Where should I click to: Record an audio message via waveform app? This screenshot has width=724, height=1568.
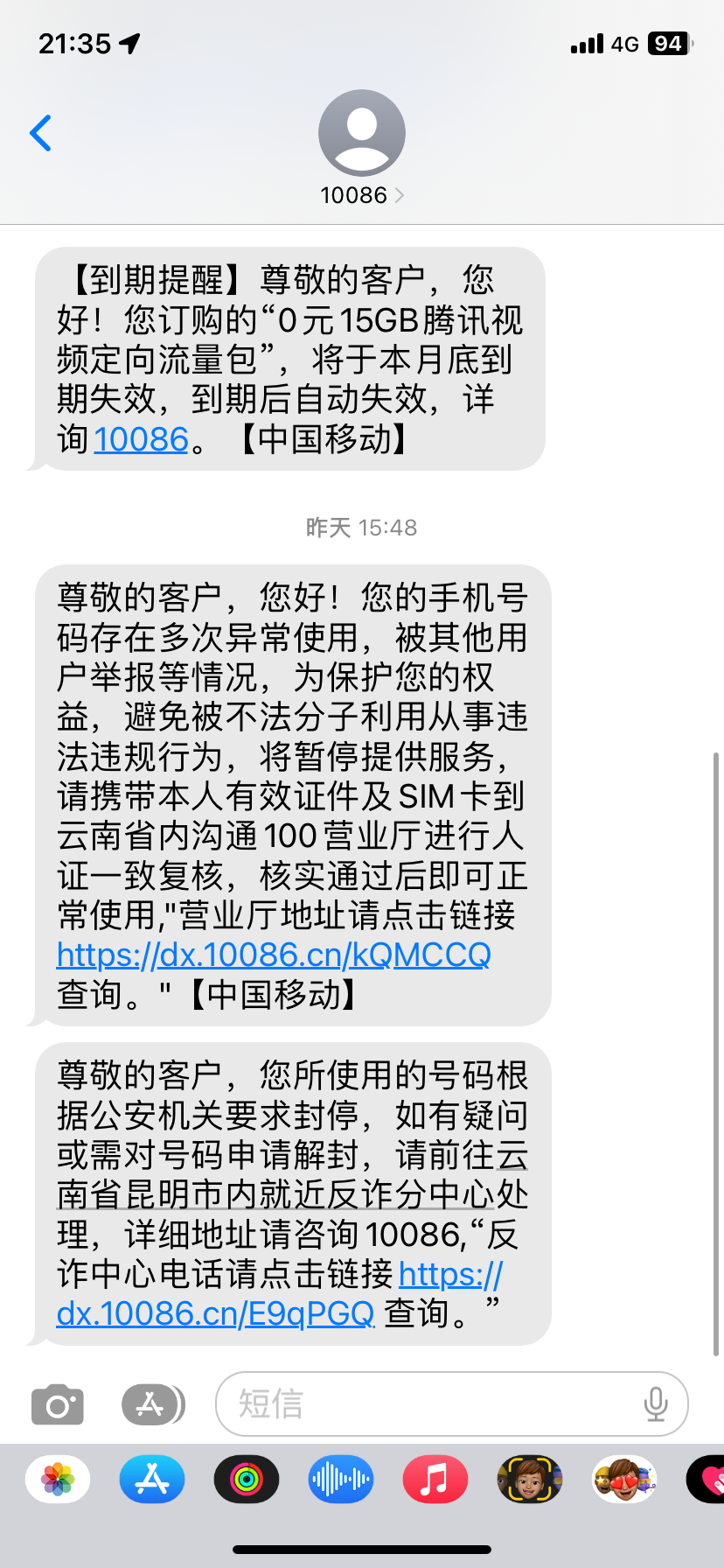point(341,1480)
